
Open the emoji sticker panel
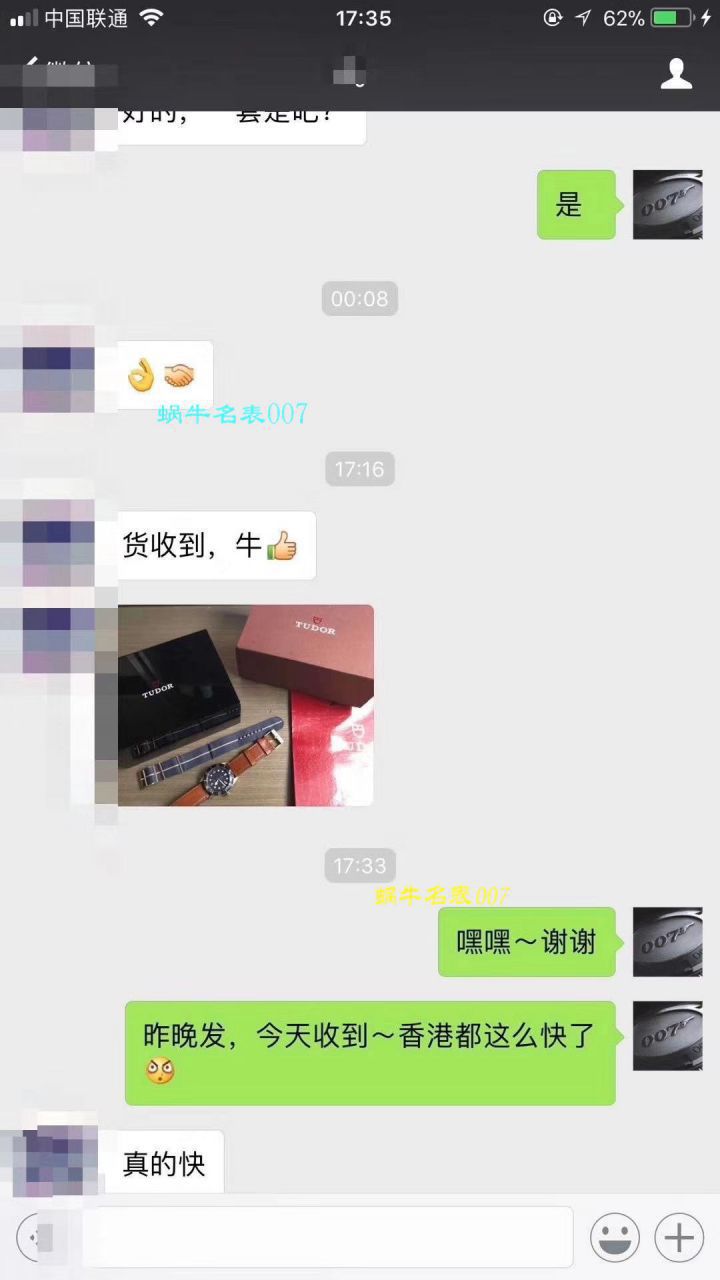point(614,1238)
